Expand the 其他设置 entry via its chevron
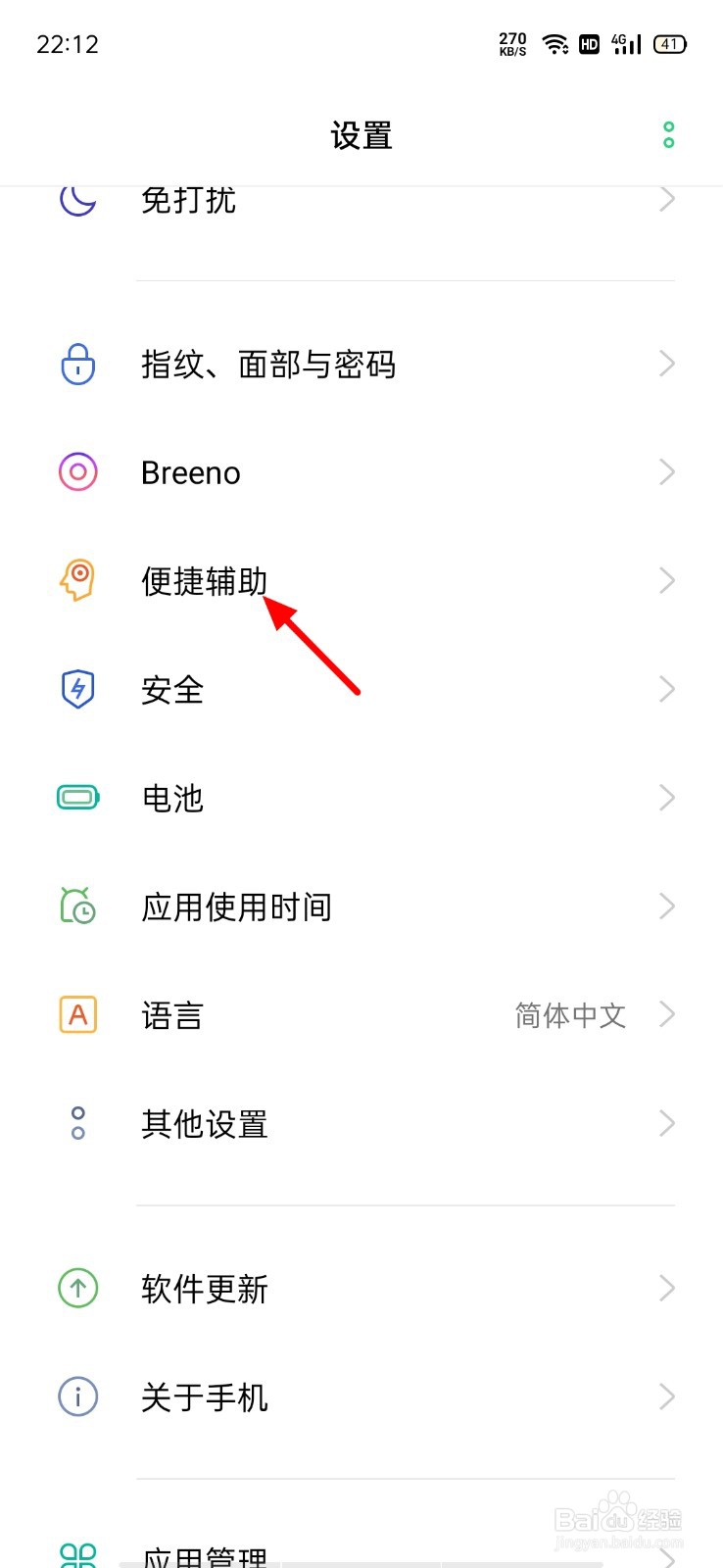723x1568 pixels. pos(667,1123)
